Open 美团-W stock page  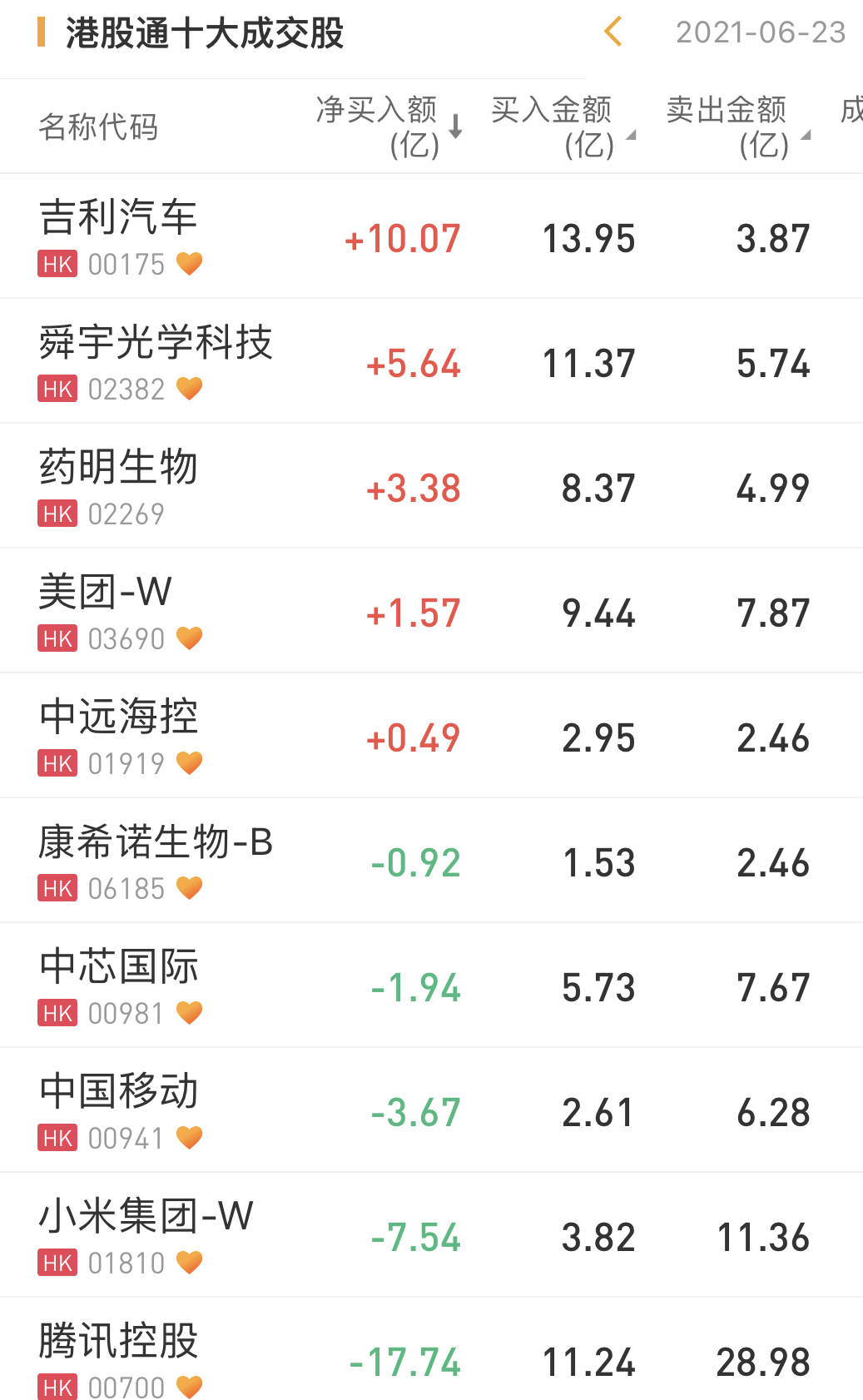point(431,611)
